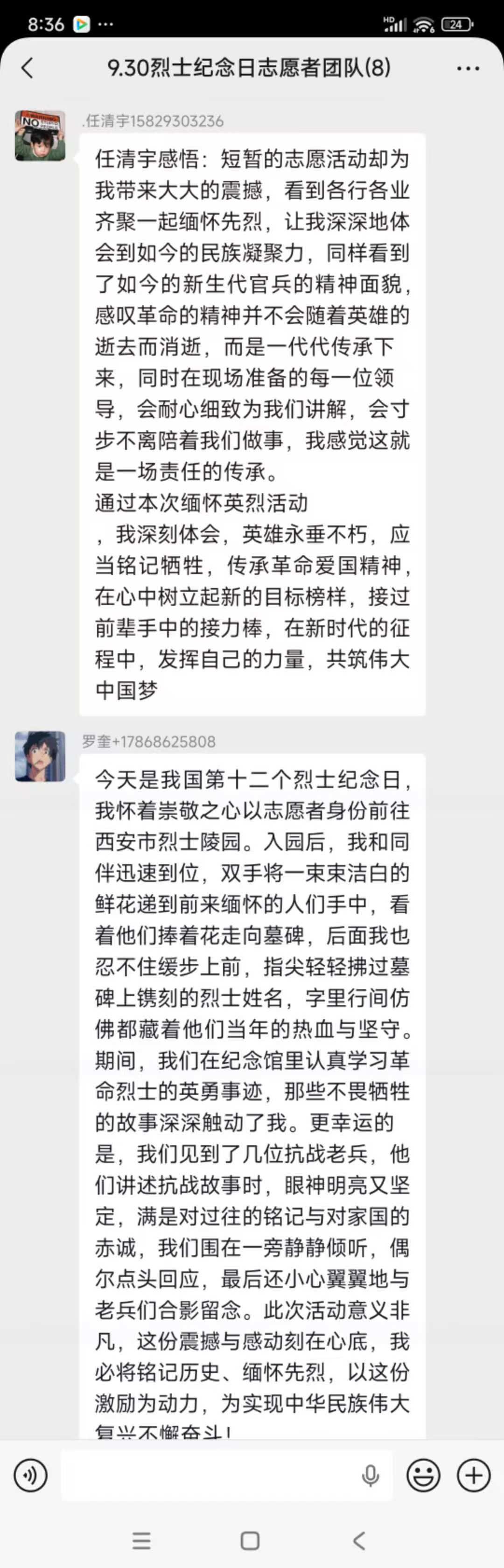Tap the microphone icon in the input box
504x1568 pixels.
click(370, 1476)
